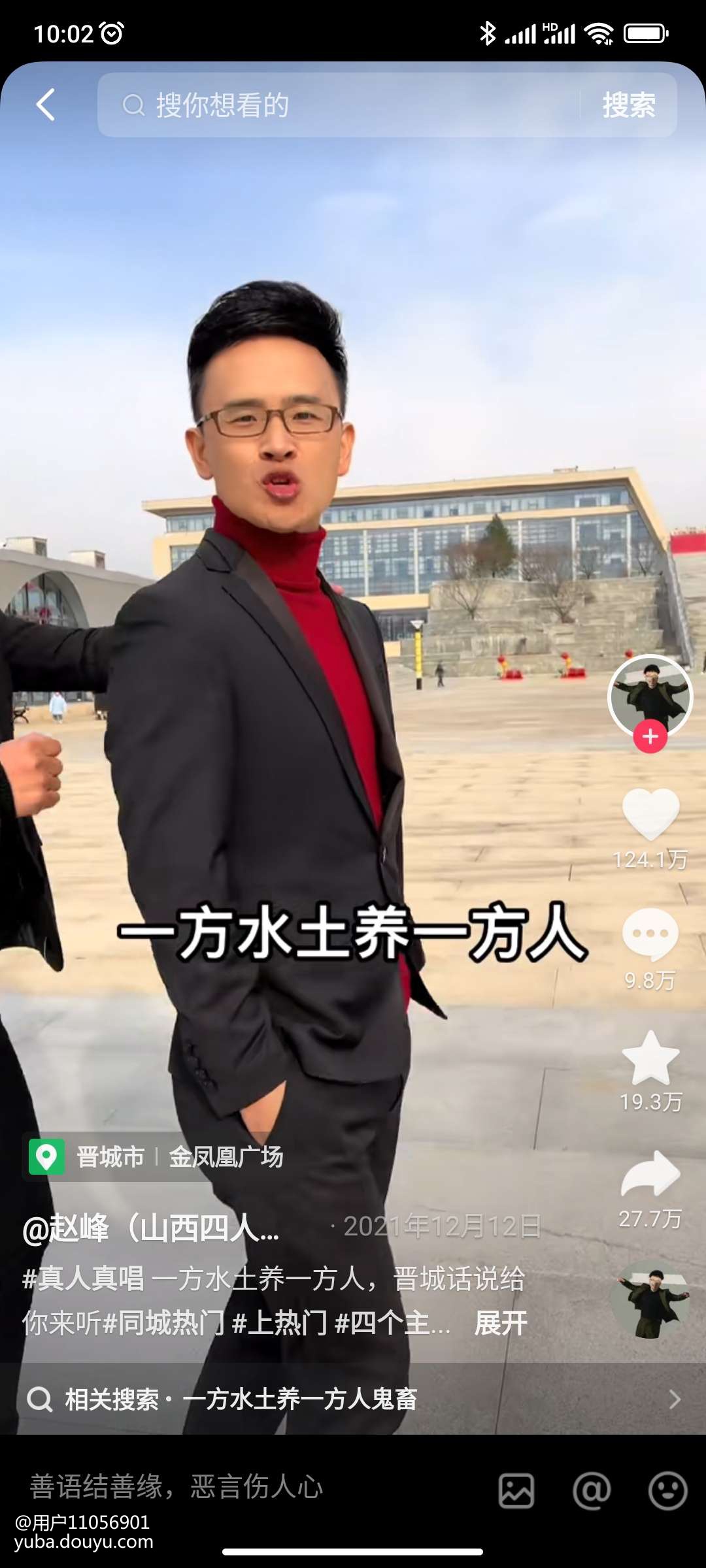Follow the creator with the red plus
Screen dimensions: 706x1568
pos(650,737)
